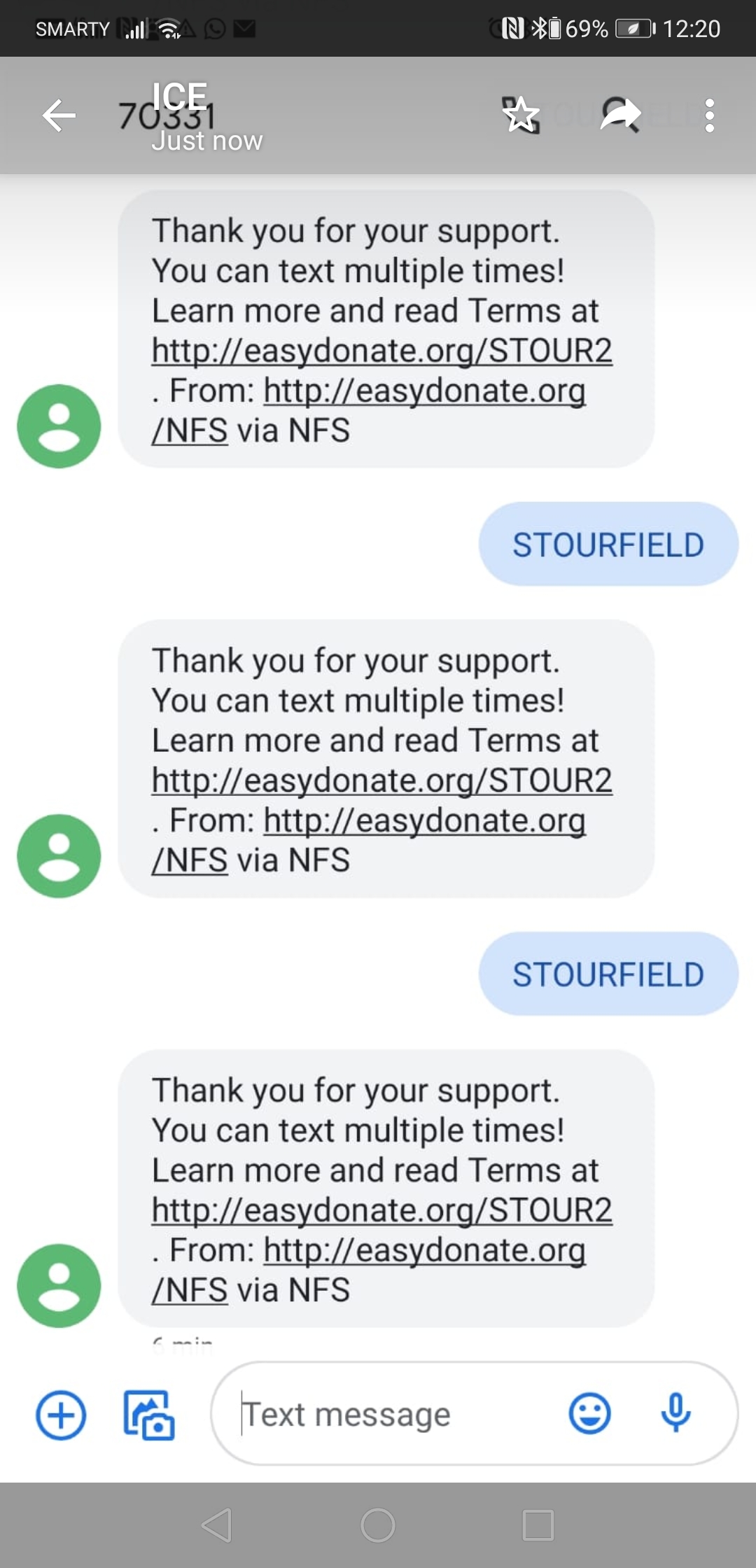756x1568 pixels.
Task: Open the emoji picker
Action: (589, 1413)
